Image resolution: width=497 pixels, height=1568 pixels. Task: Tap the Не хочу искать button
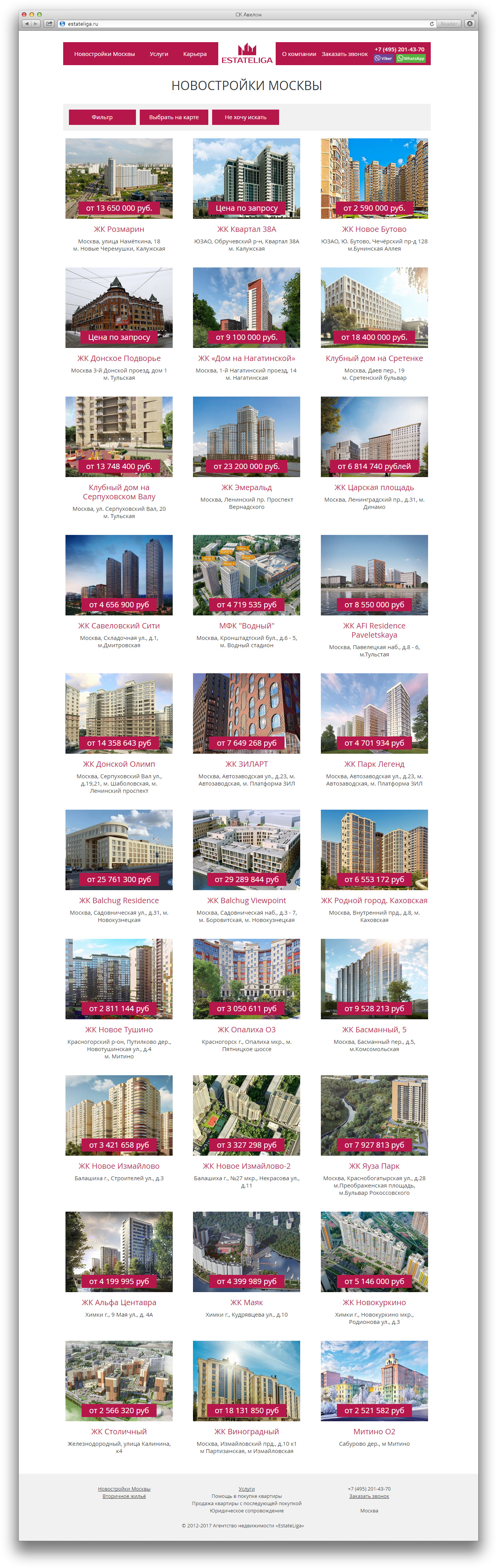click(245, 117)
